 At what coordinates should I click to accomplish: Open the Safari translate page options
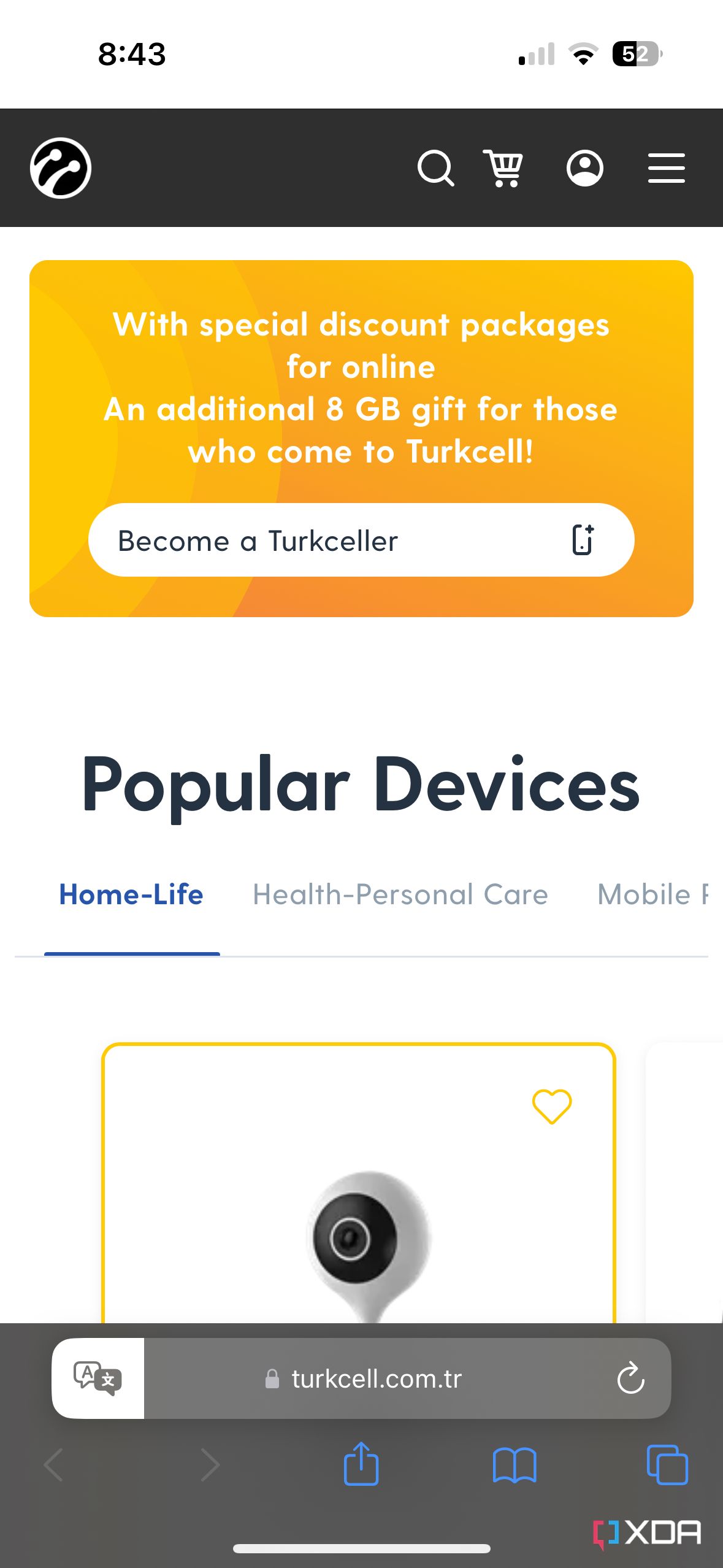coord(98,1378)
